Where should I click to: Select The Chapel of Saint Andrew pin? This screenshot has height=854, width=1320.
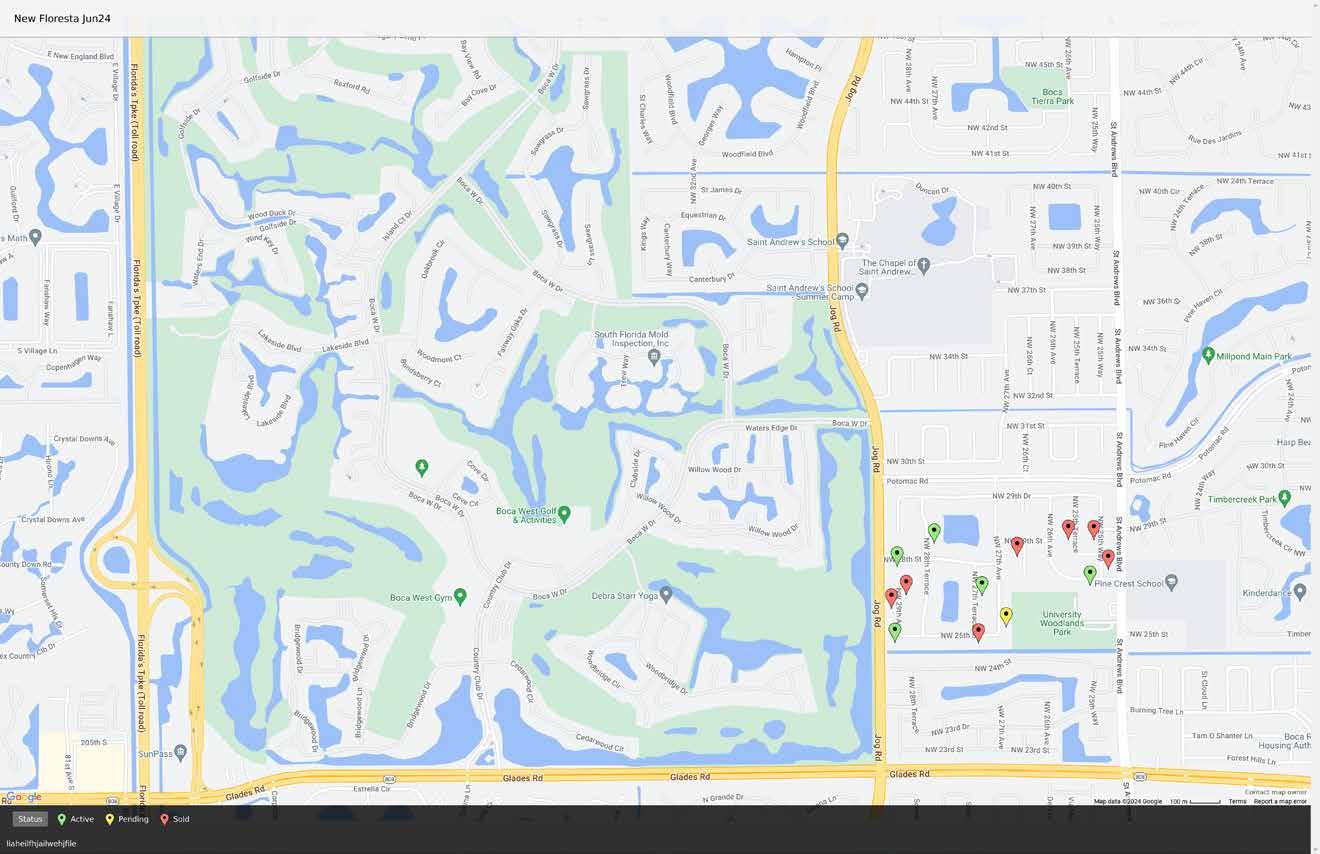pos(924,265)
